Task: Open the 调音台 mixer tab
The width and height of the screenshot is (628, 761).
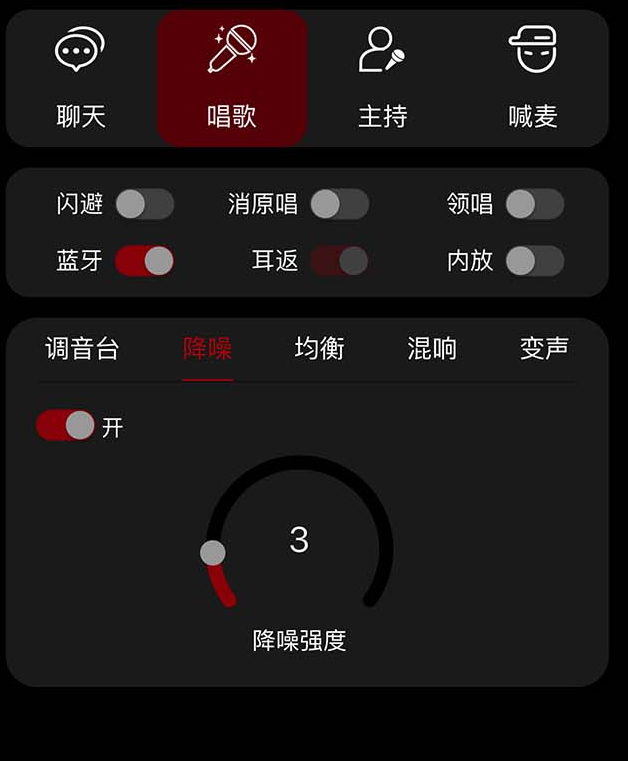Action: pyautogui.click(x=82, y=348)
